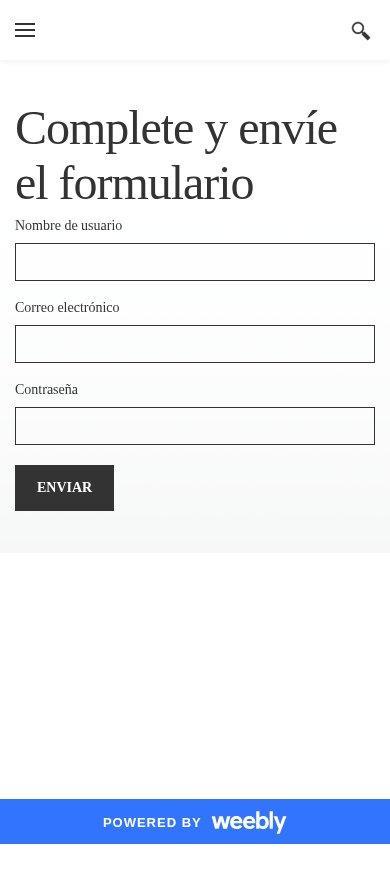Open the hamburger menu

click(25, 30)
